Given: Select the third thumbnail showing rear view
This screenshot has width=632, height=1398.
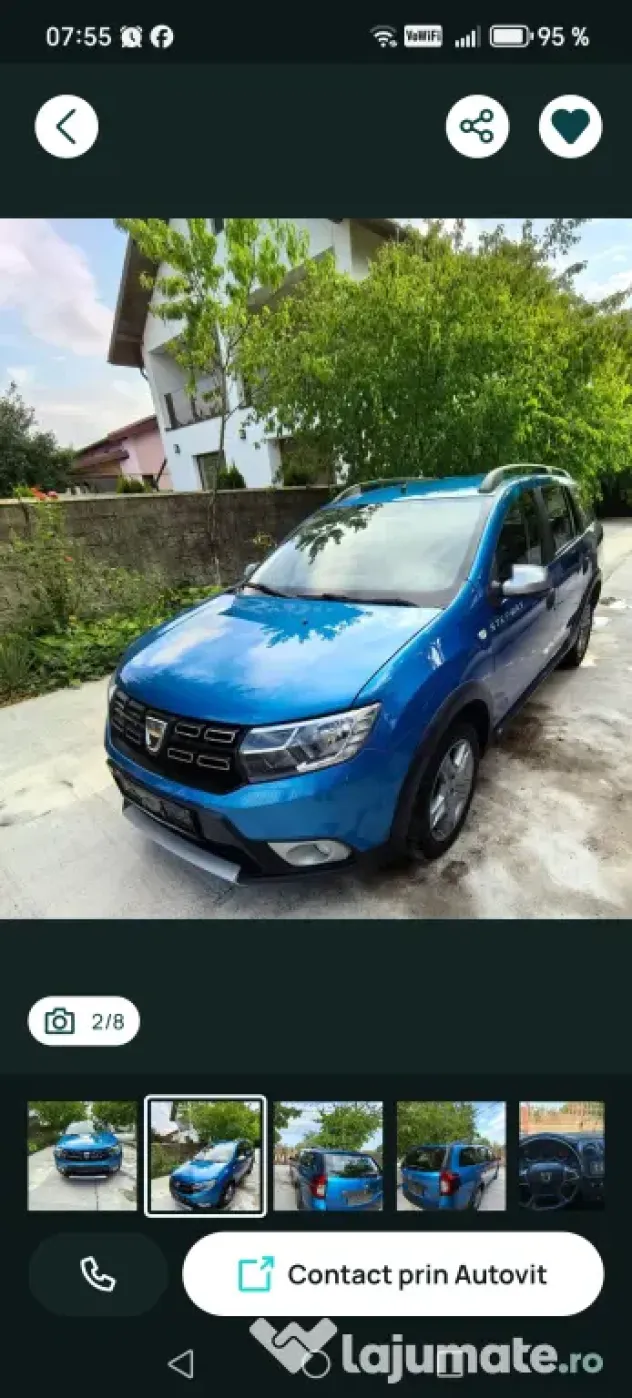Looking at the screenshot, I should [328, 1156].
